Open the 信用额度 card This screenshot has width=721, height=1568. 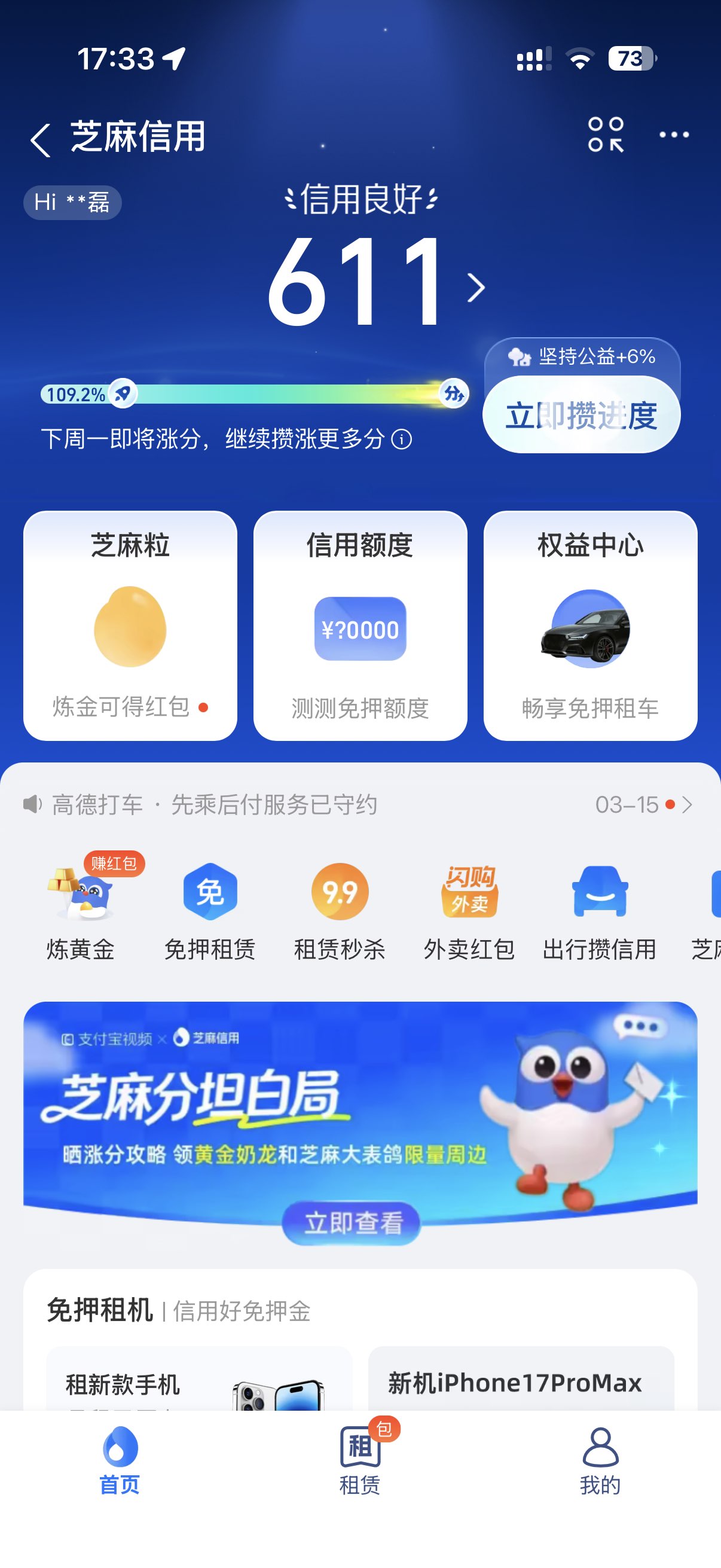pos(360,625)
